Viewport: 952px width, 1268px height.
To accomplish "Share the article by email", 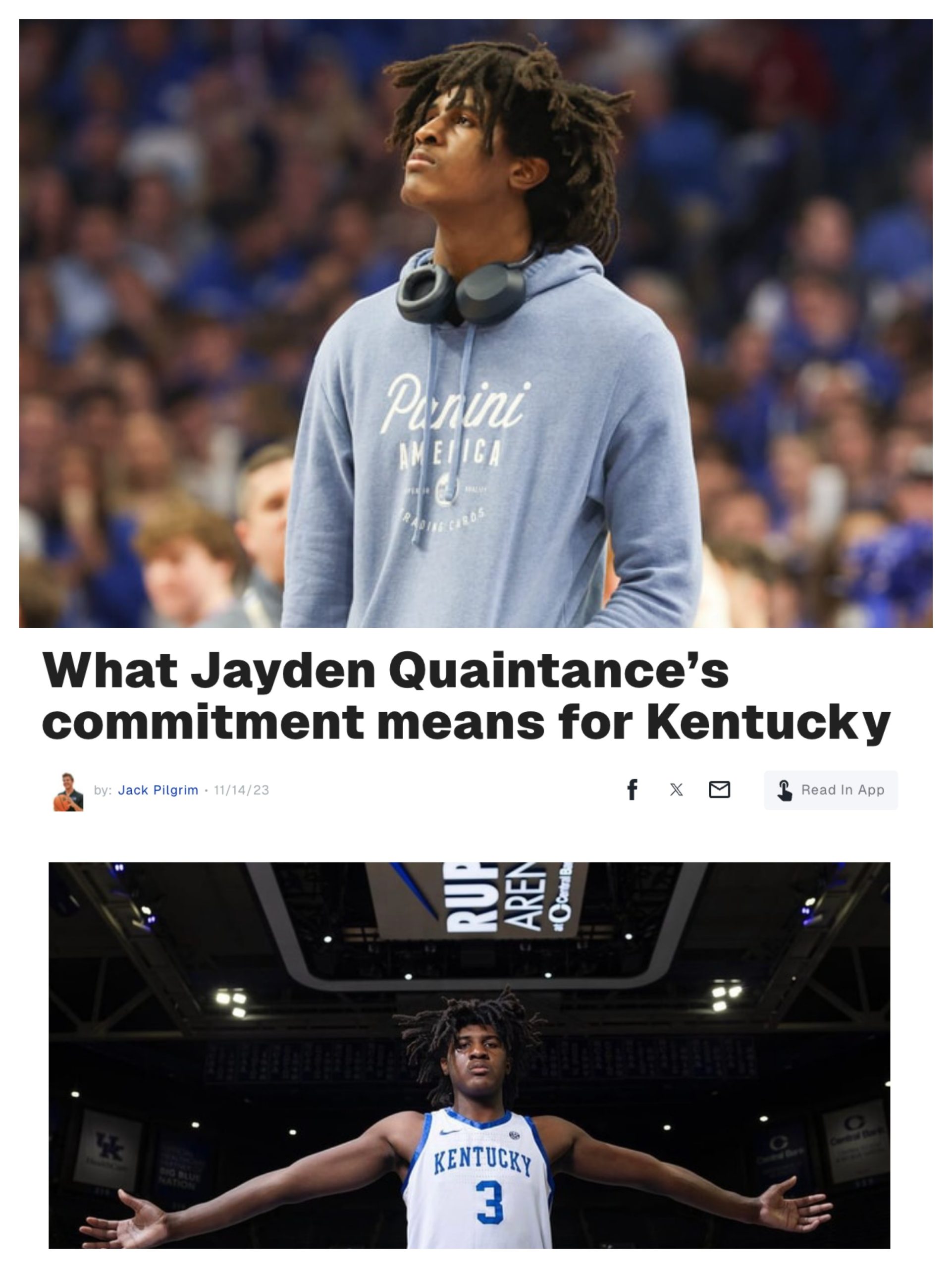I will pyautogui.click(x=719, y=790).
